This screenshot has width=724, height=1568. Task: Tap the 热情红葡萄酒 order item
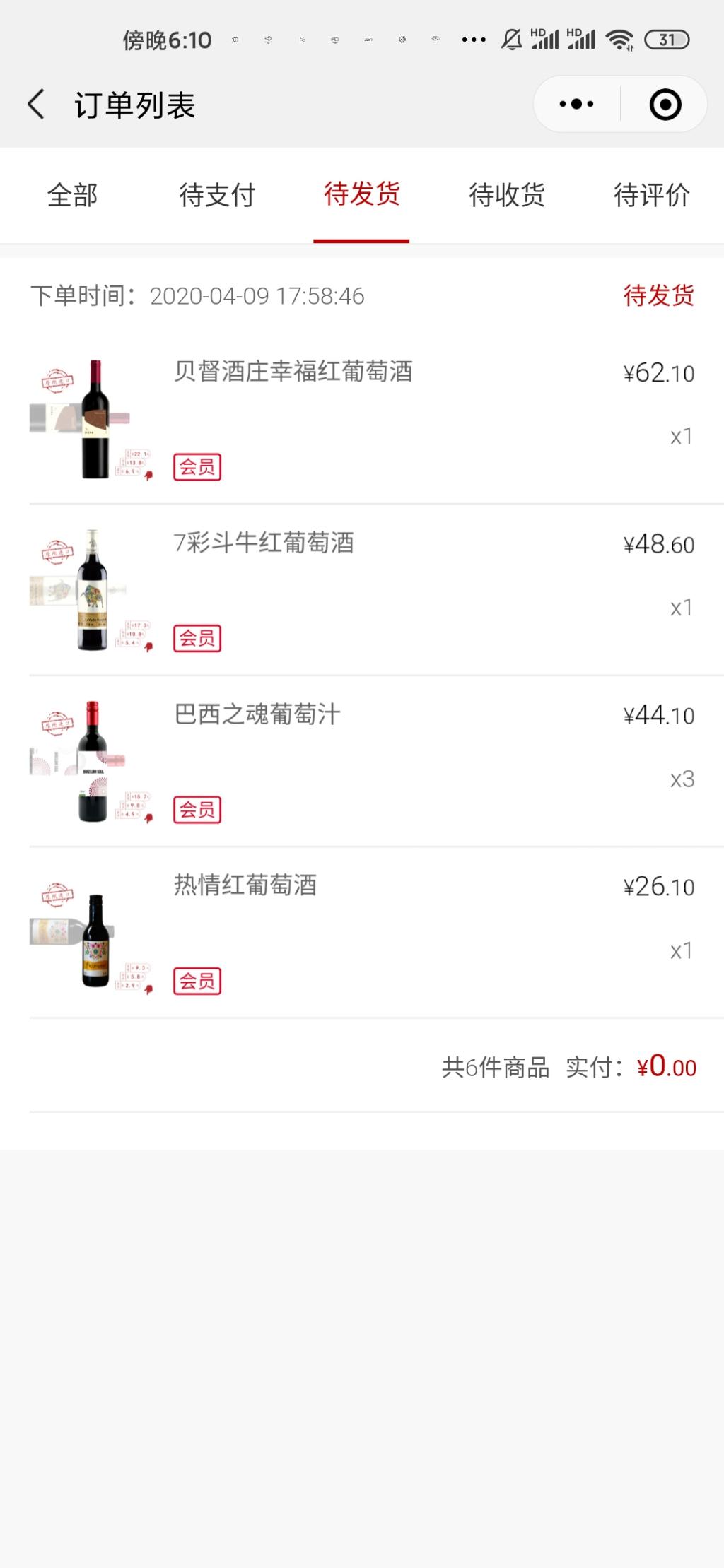click(x=245, y=885)
